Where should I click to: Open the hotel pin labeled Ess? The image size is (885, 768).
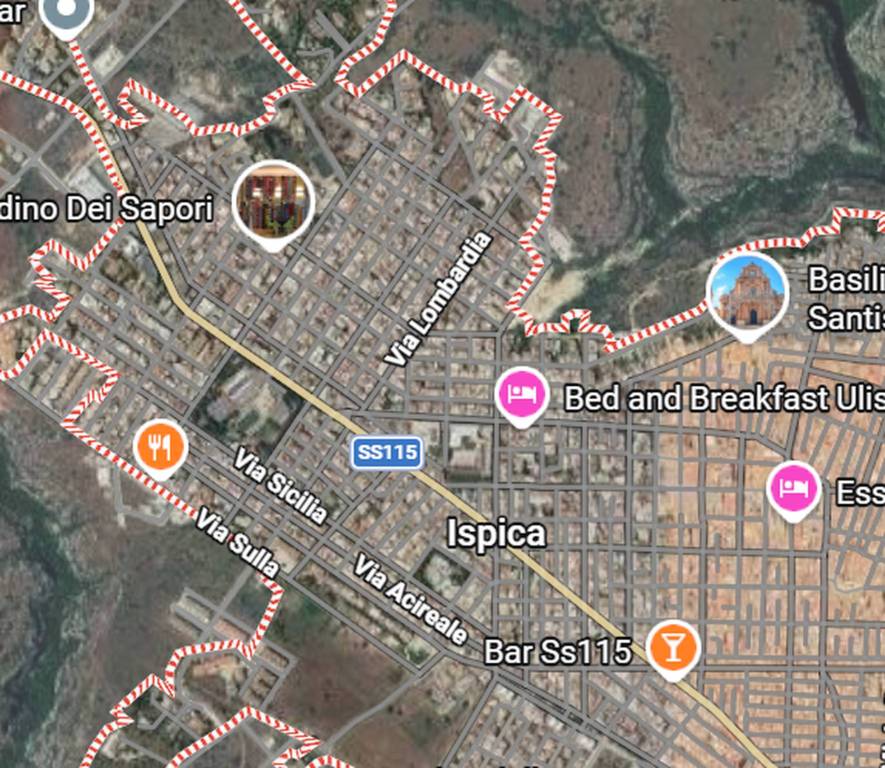(x=794, y=489)
